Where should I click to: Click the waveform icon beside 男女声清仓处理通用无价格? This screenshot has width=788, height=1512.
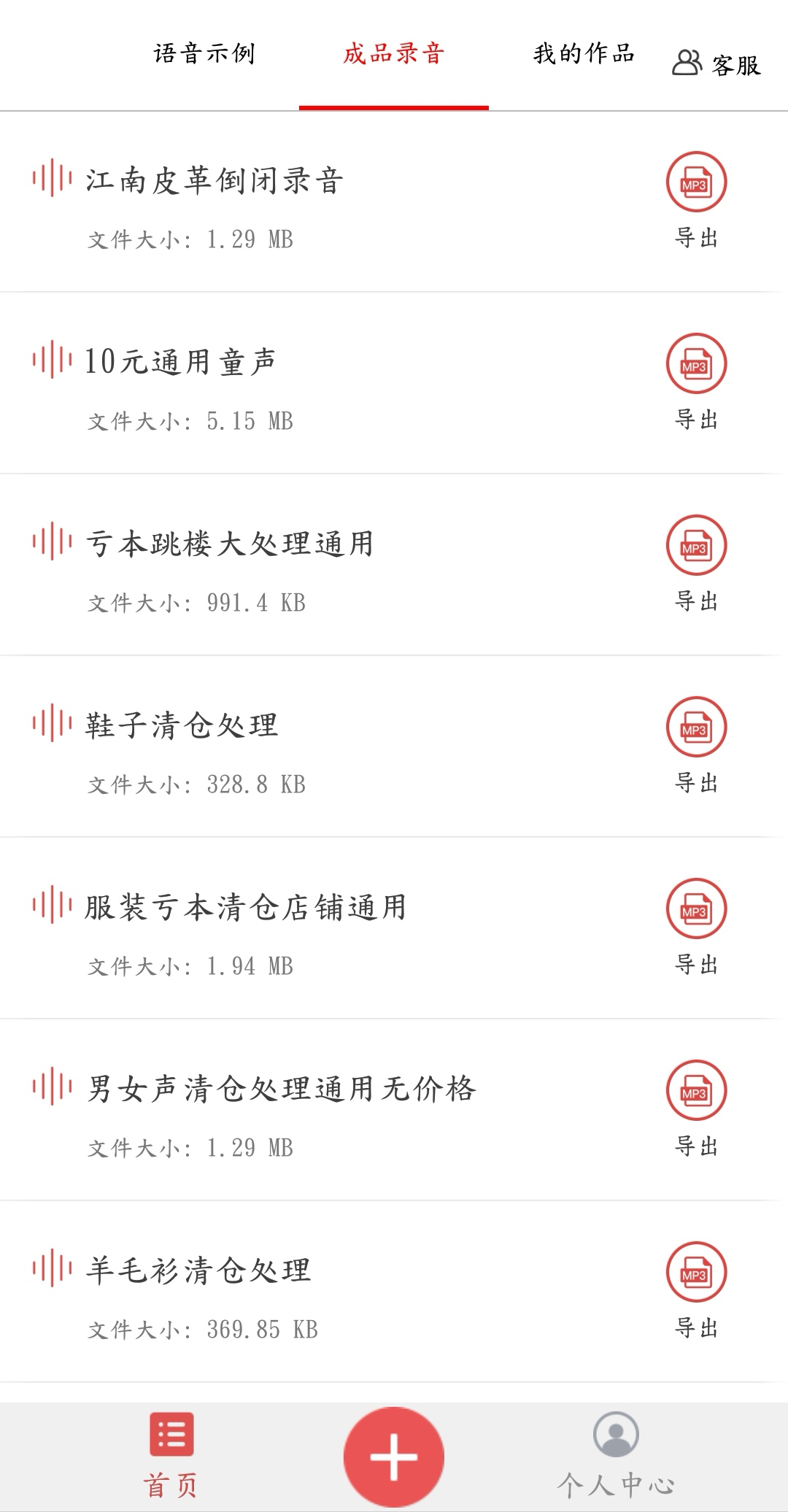click(51, 1089)
